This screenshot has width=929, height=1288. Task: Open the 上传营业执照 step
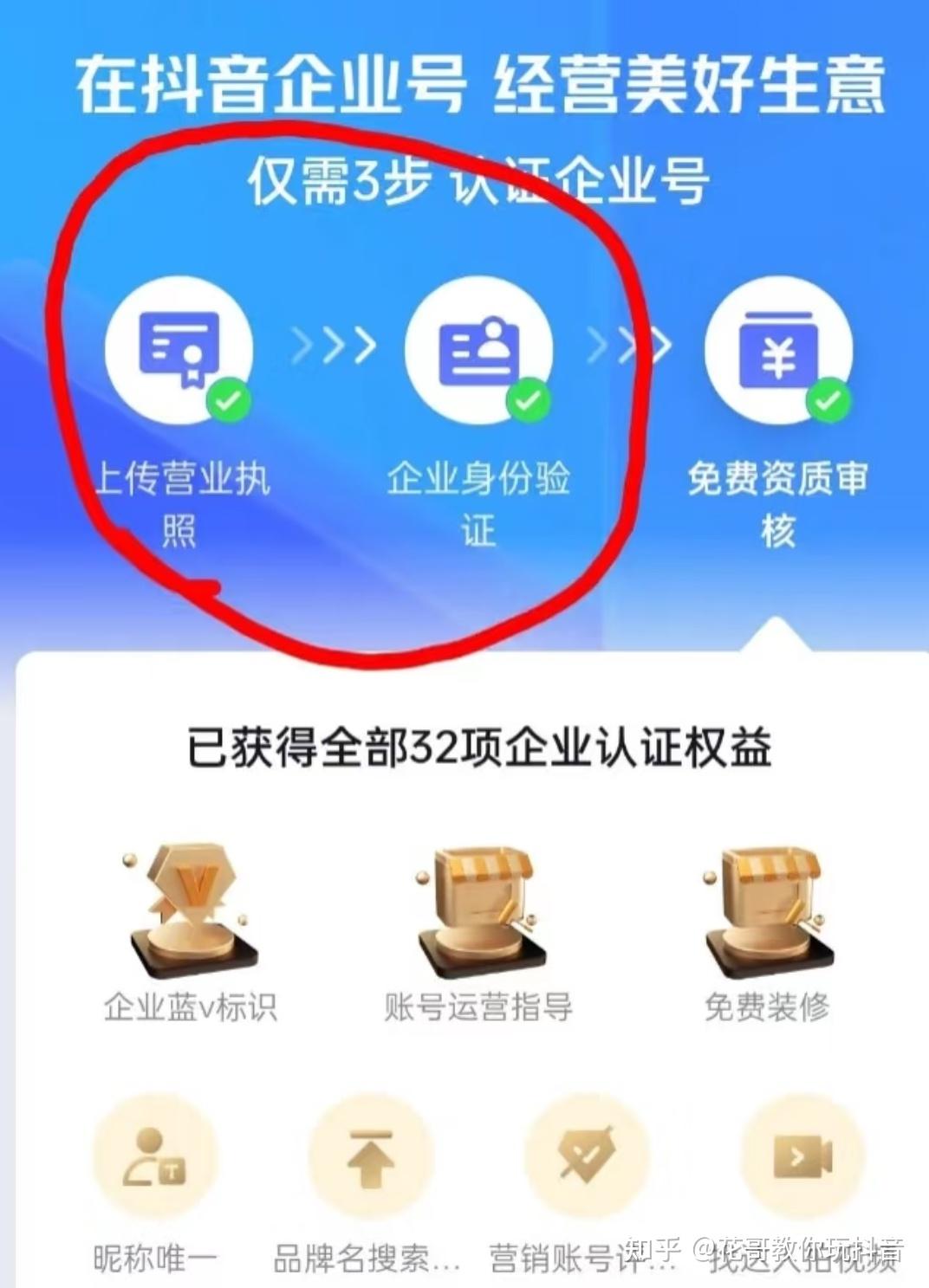coord(179,351)
